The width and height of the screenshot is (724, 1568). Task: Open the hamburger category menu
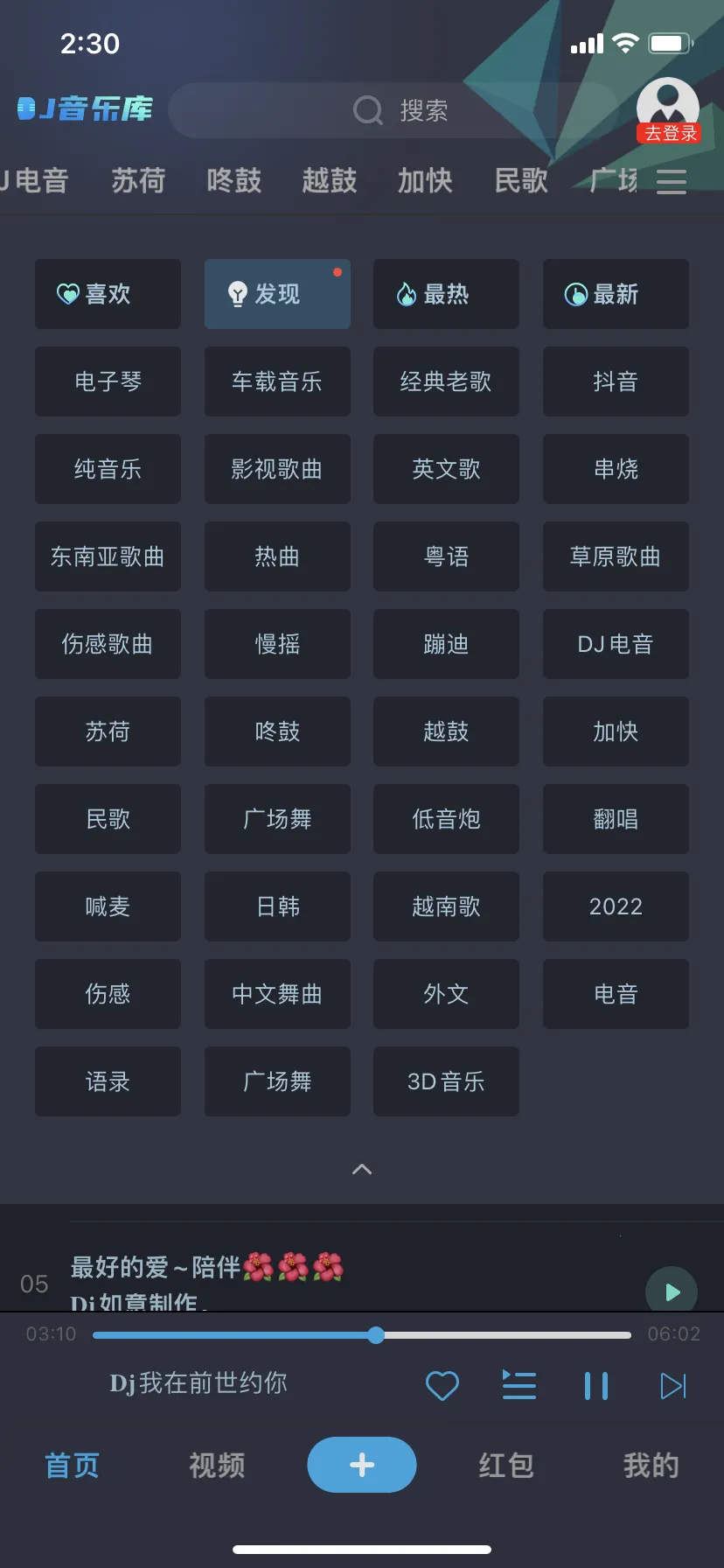coord(672,181)
